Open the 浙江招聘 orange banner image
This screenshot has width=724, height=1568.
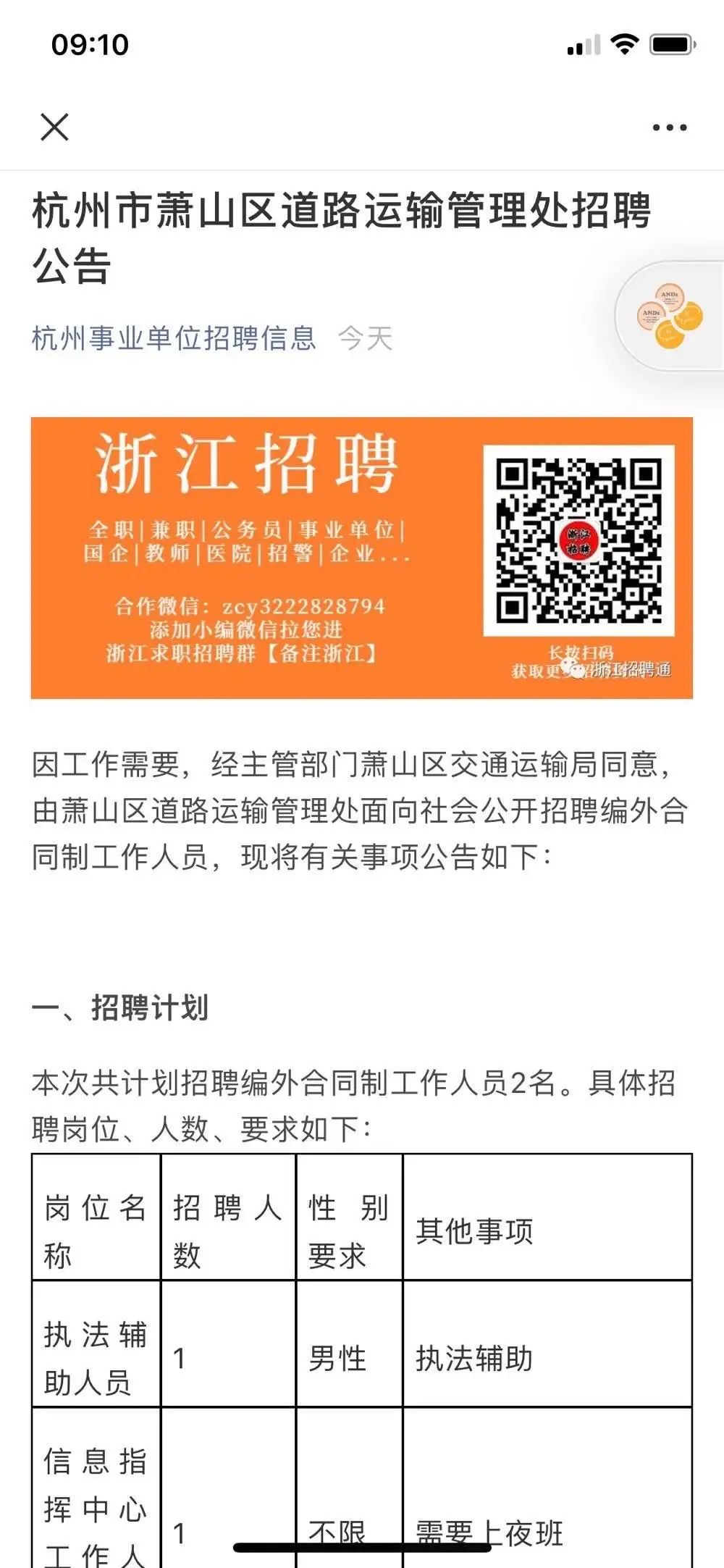pyautogui.click(x=361, y=558)
